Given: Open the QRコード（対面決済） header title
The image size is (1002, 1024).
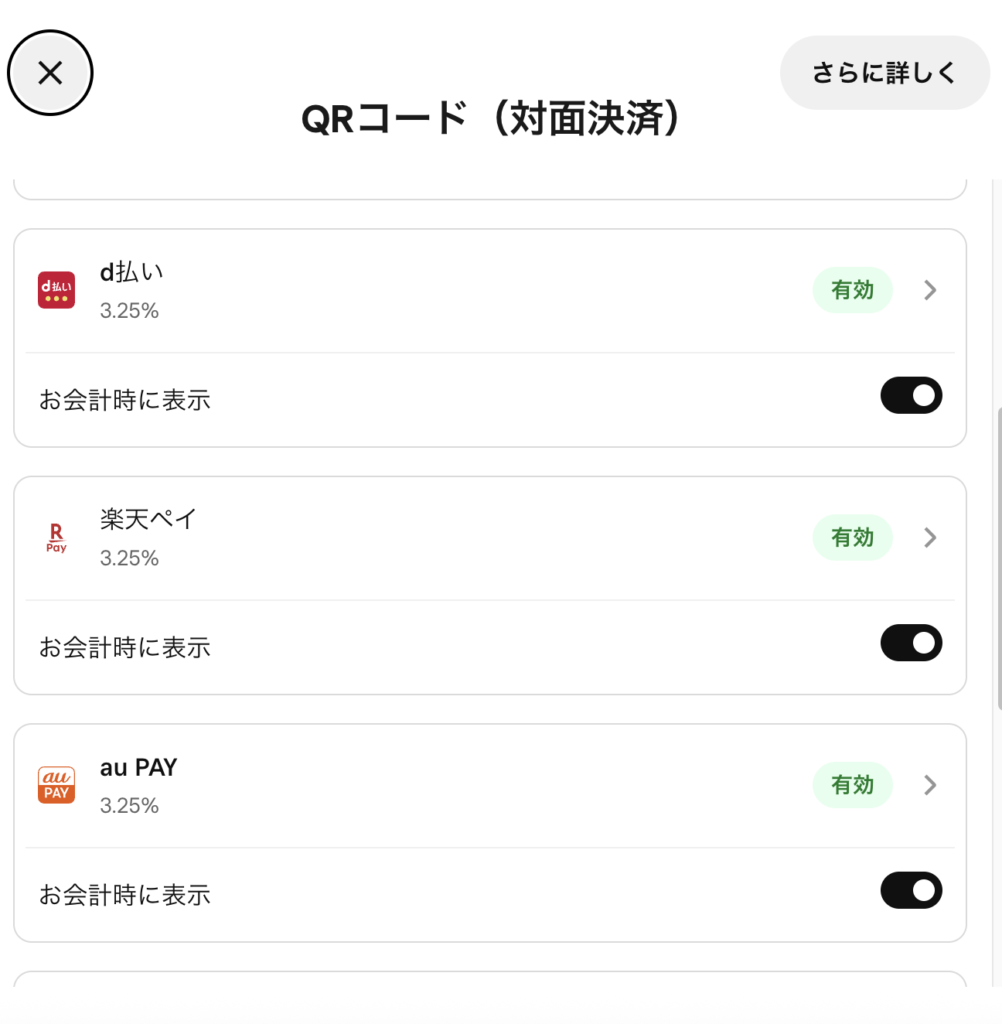Looking at the screenshot, I should (490, 117).
